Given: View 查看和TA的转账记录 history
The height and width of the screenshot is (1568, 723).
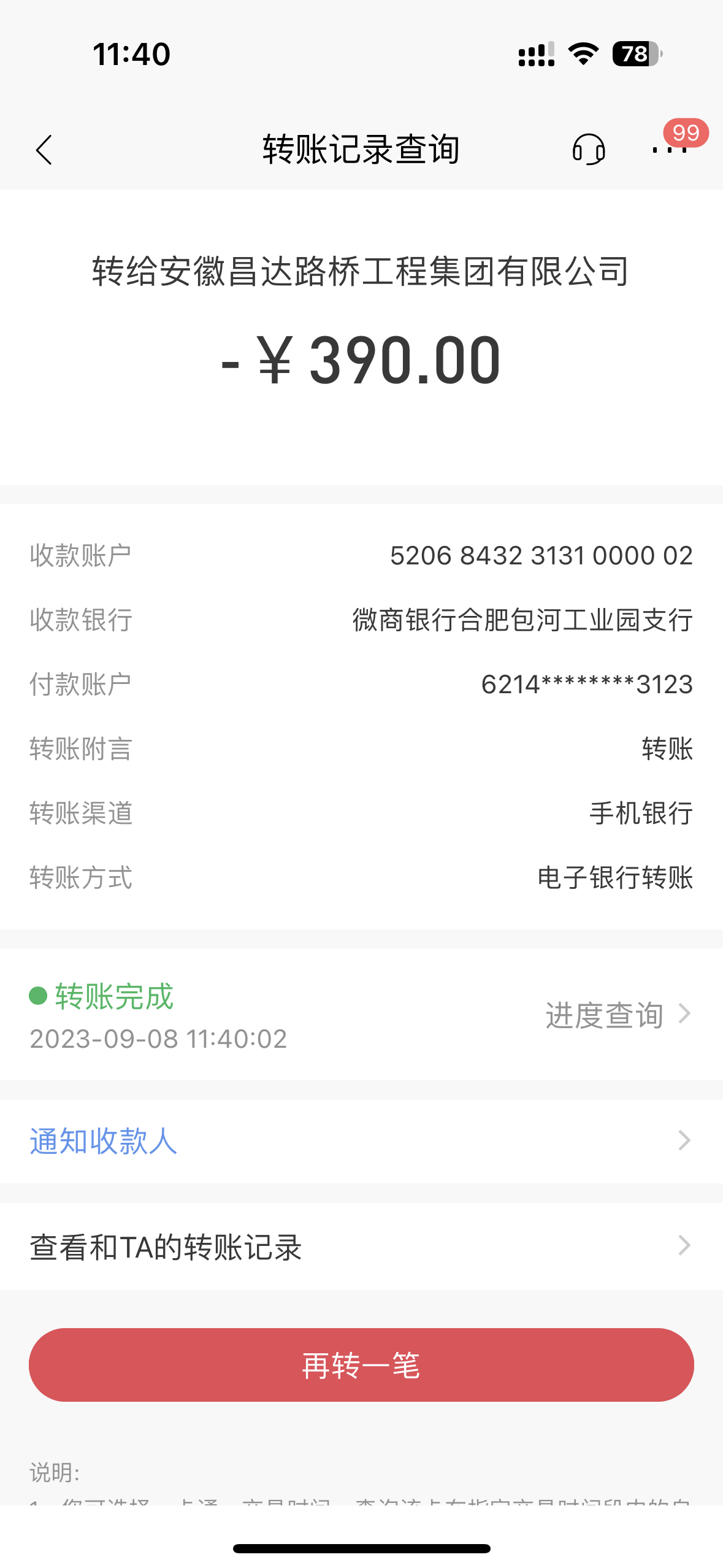Looking at the screenshot, I should [361, 1247].
